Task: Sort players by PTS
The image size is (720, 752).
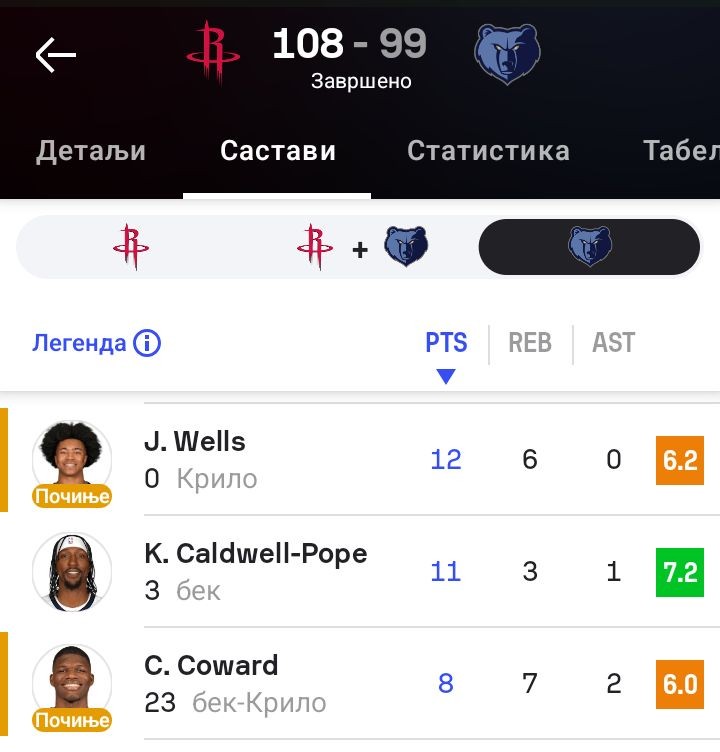Action: [x=446, y=343]
